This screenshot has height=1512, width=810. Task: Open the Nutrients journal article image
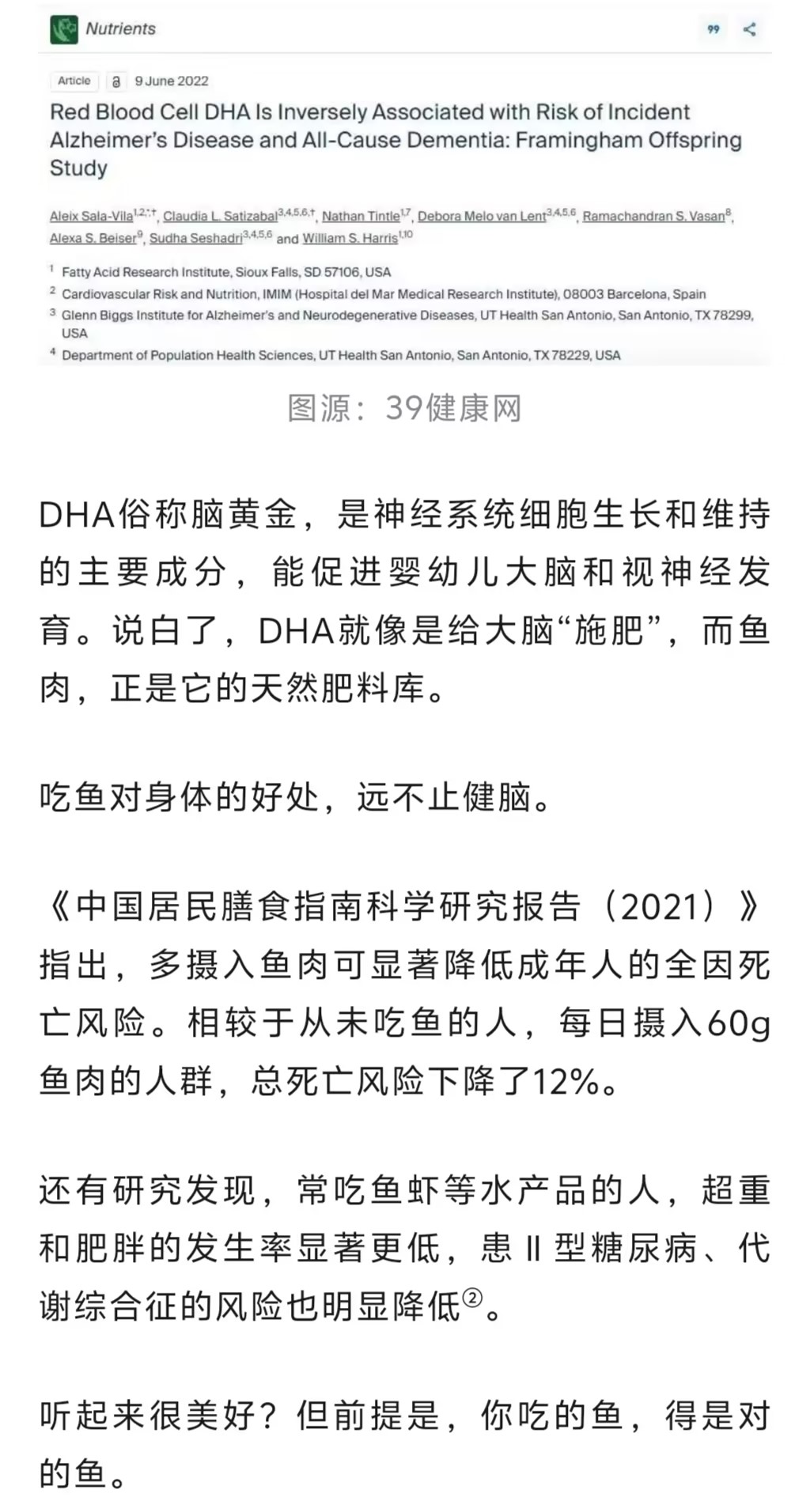coord(404,190)
